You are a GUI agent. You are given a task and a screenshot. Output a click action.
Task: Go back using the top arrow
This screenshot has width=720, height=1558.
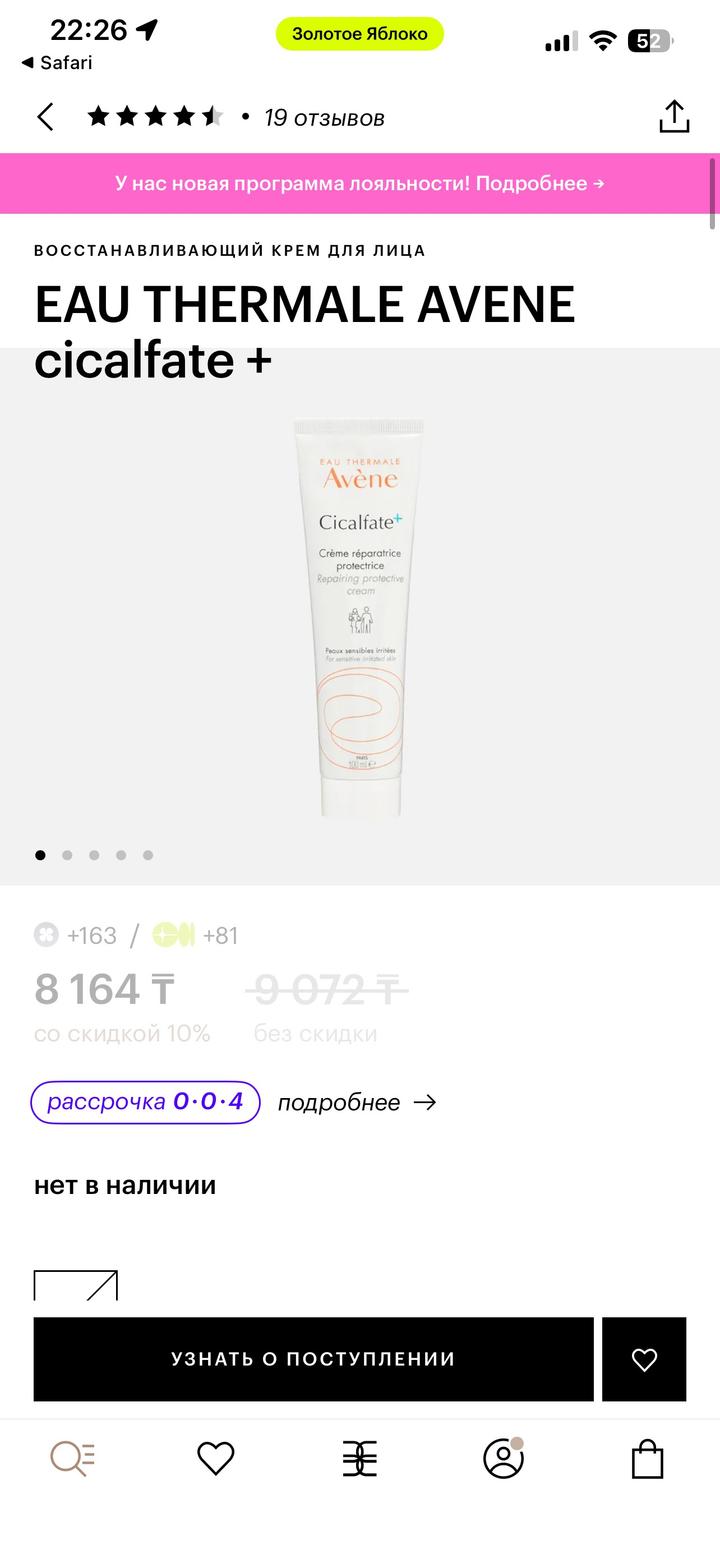pos(45,117)
